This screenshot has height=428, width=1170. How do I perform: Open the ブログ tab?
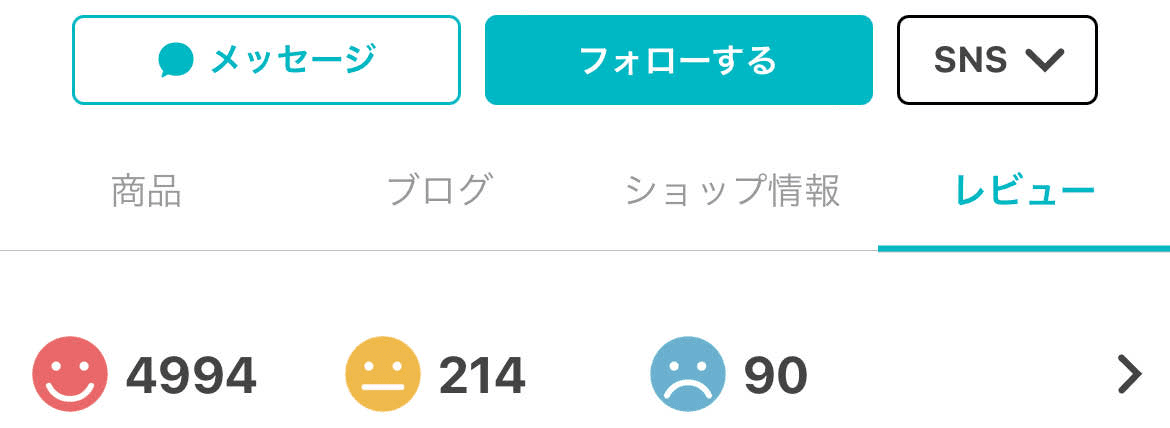[x=438, y=190]
